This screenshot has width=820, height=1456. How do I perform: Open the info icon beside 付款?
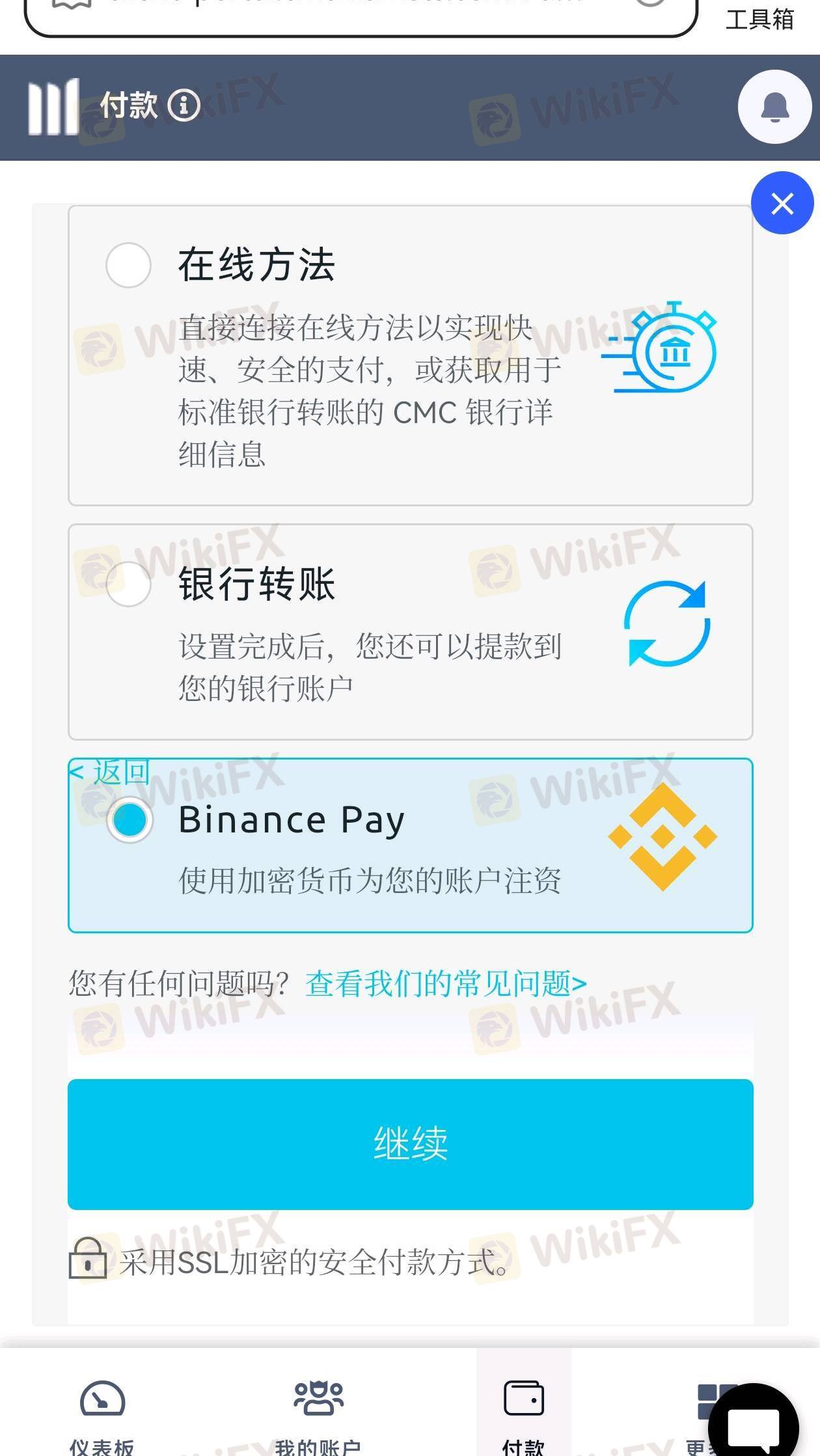click(184, 105)
